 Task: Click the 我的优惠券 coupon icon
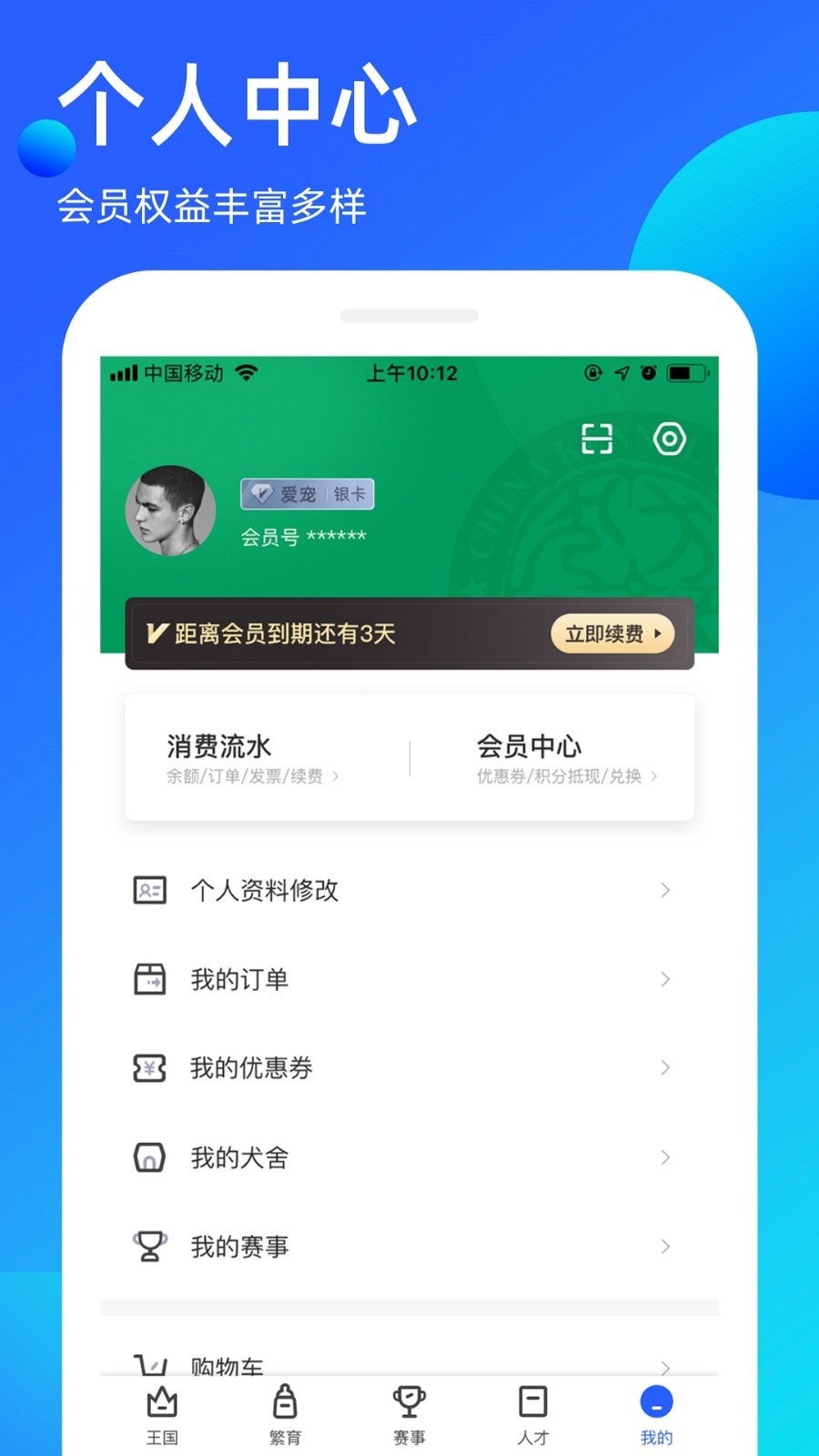click(x=148, y=1068)
